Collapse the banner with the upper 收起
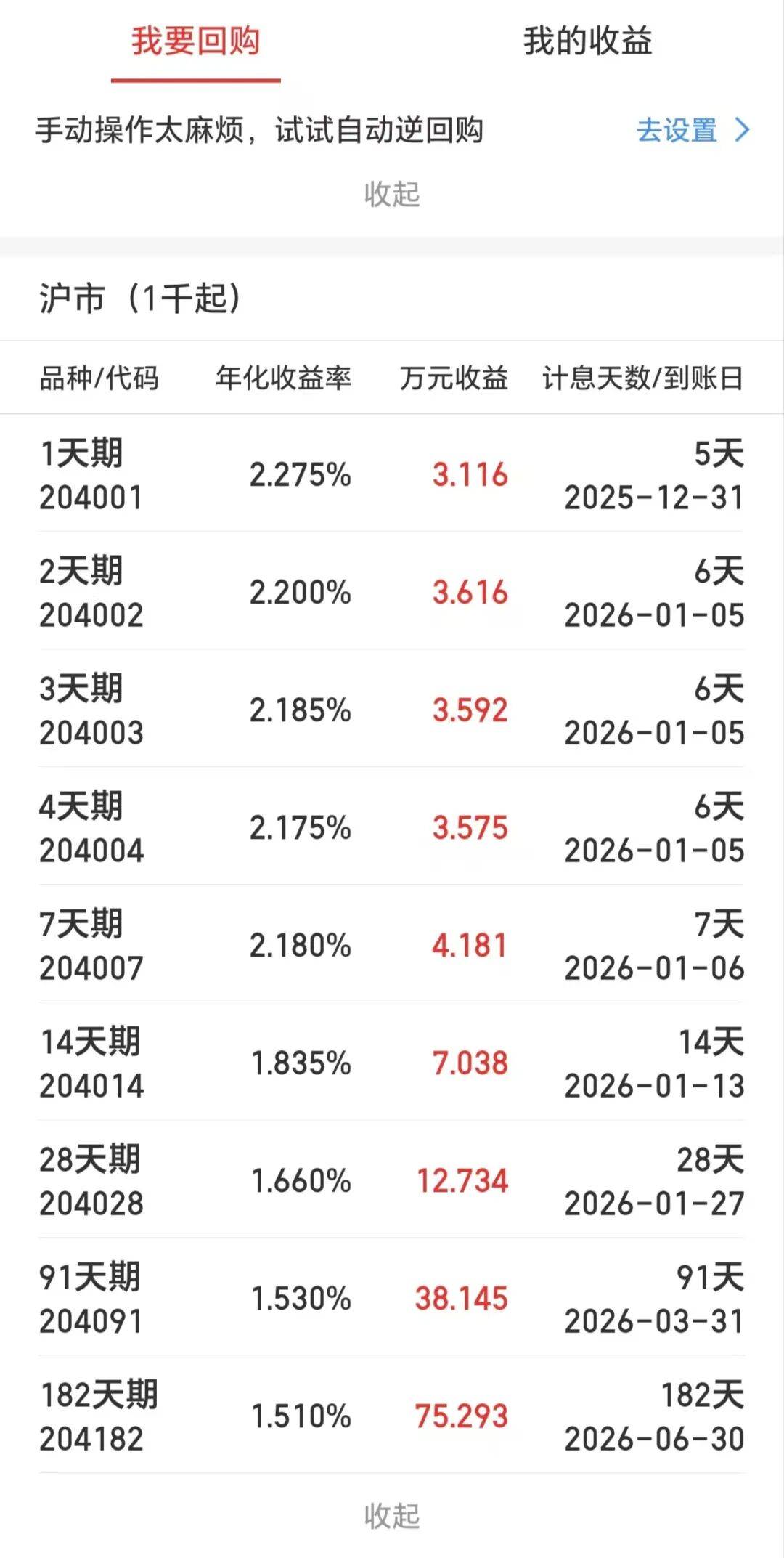 (392, 195)
